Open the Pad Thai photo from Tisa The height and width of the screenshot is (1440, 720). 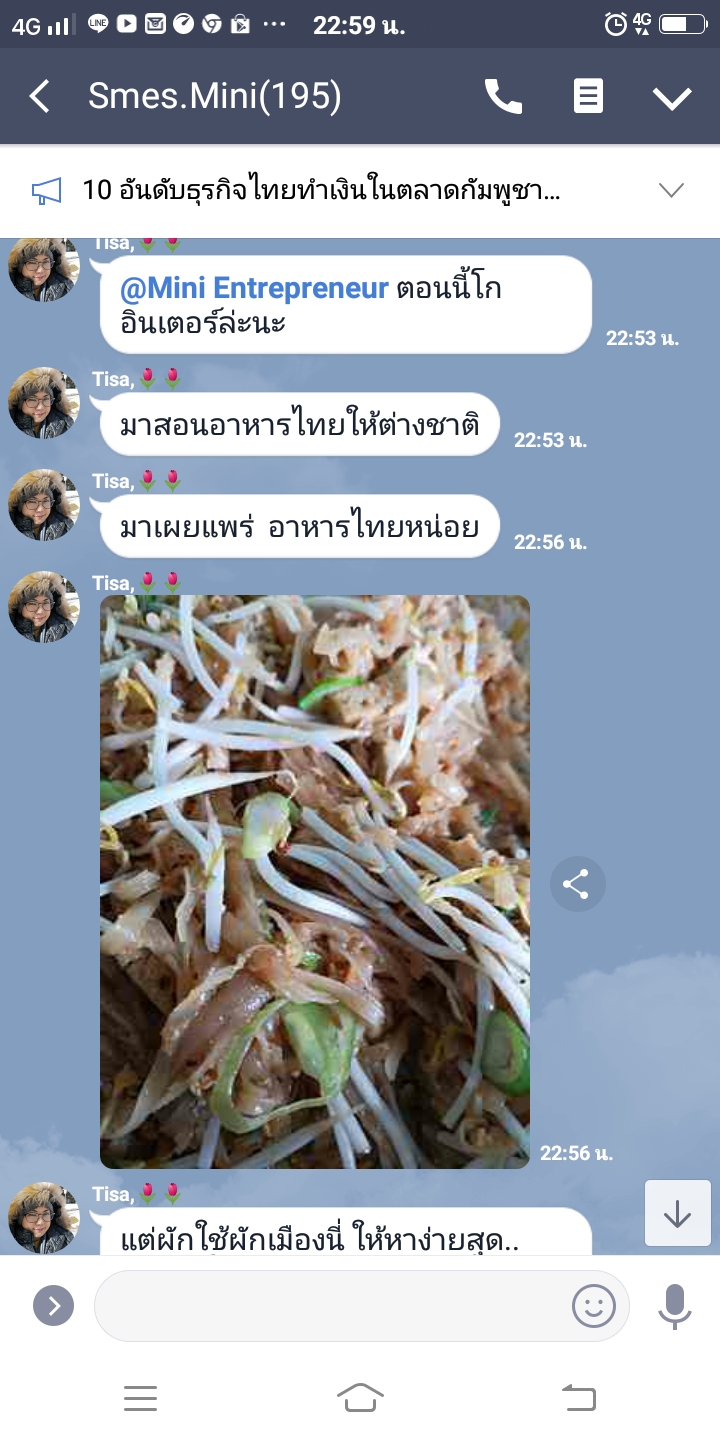(x=315, y=881)
